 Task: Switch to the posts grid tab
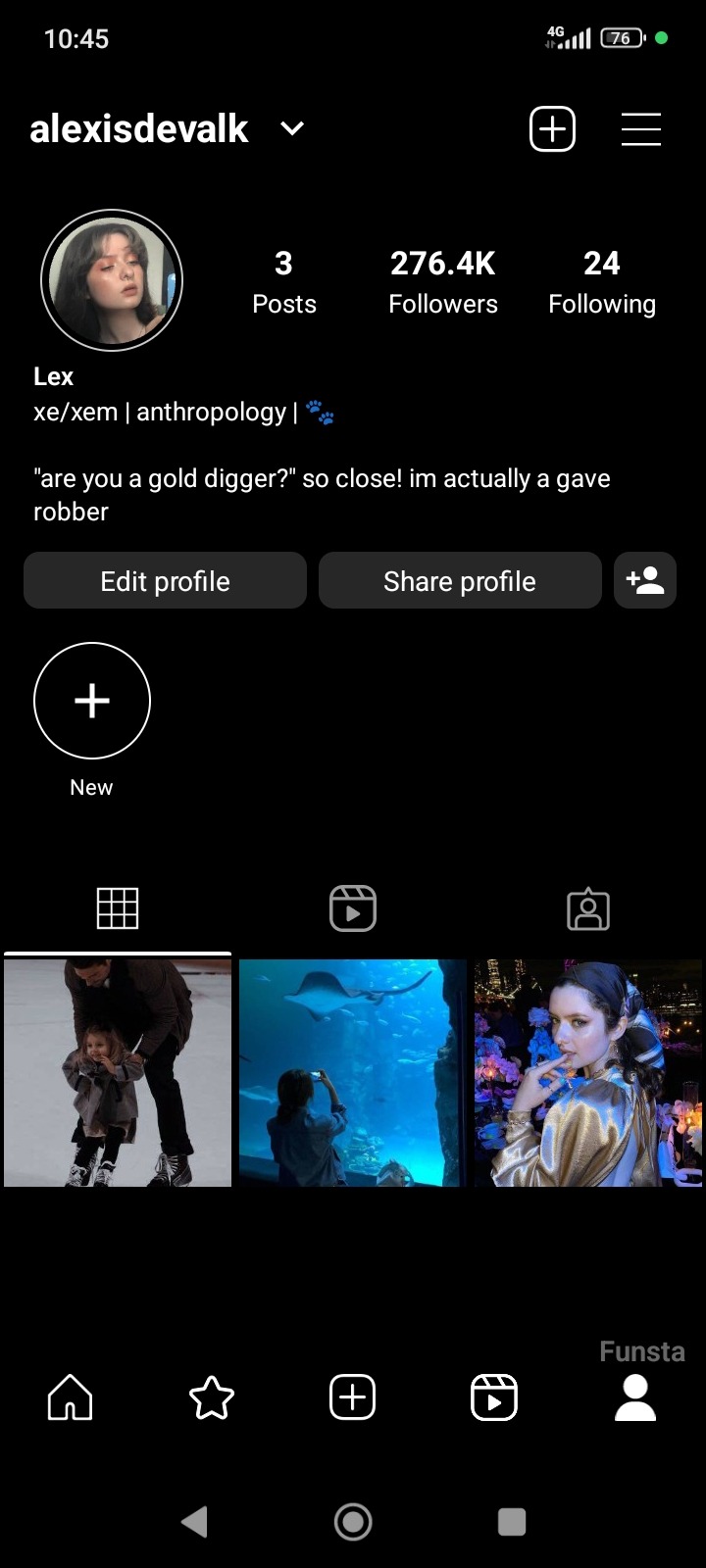point(118,908)
